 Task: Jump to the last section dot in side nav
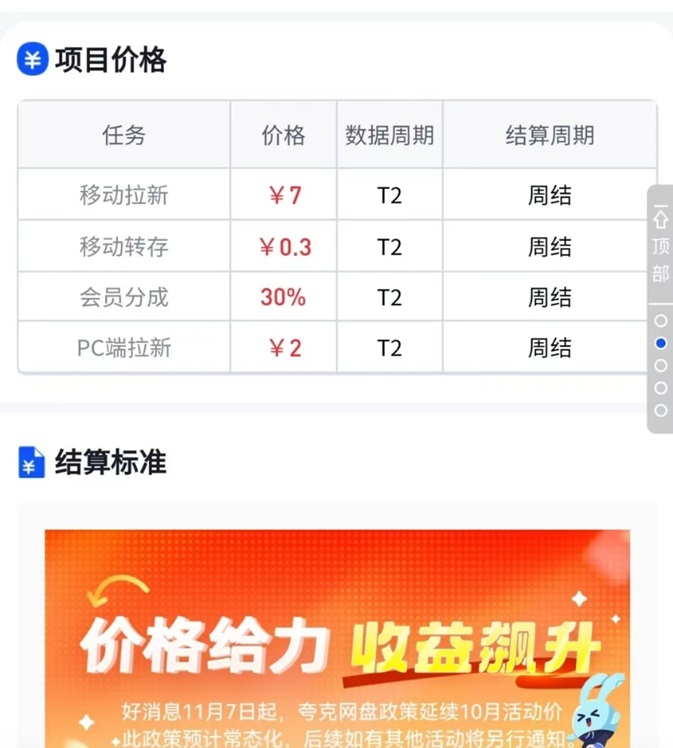pyautogui.click(x=660, y=410)
